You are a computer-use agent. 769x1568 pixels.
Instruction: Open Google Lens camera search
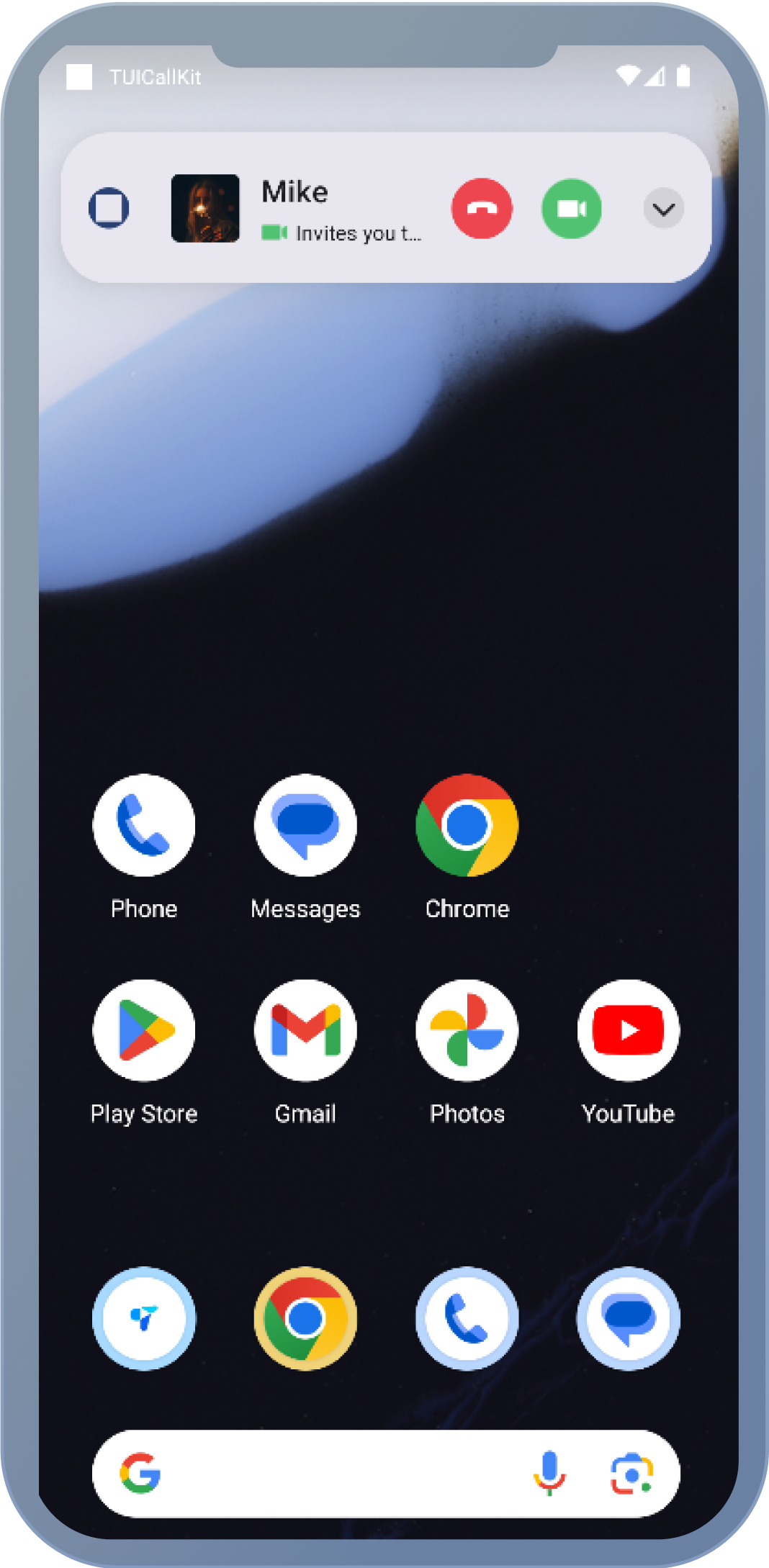point(631,1473)
